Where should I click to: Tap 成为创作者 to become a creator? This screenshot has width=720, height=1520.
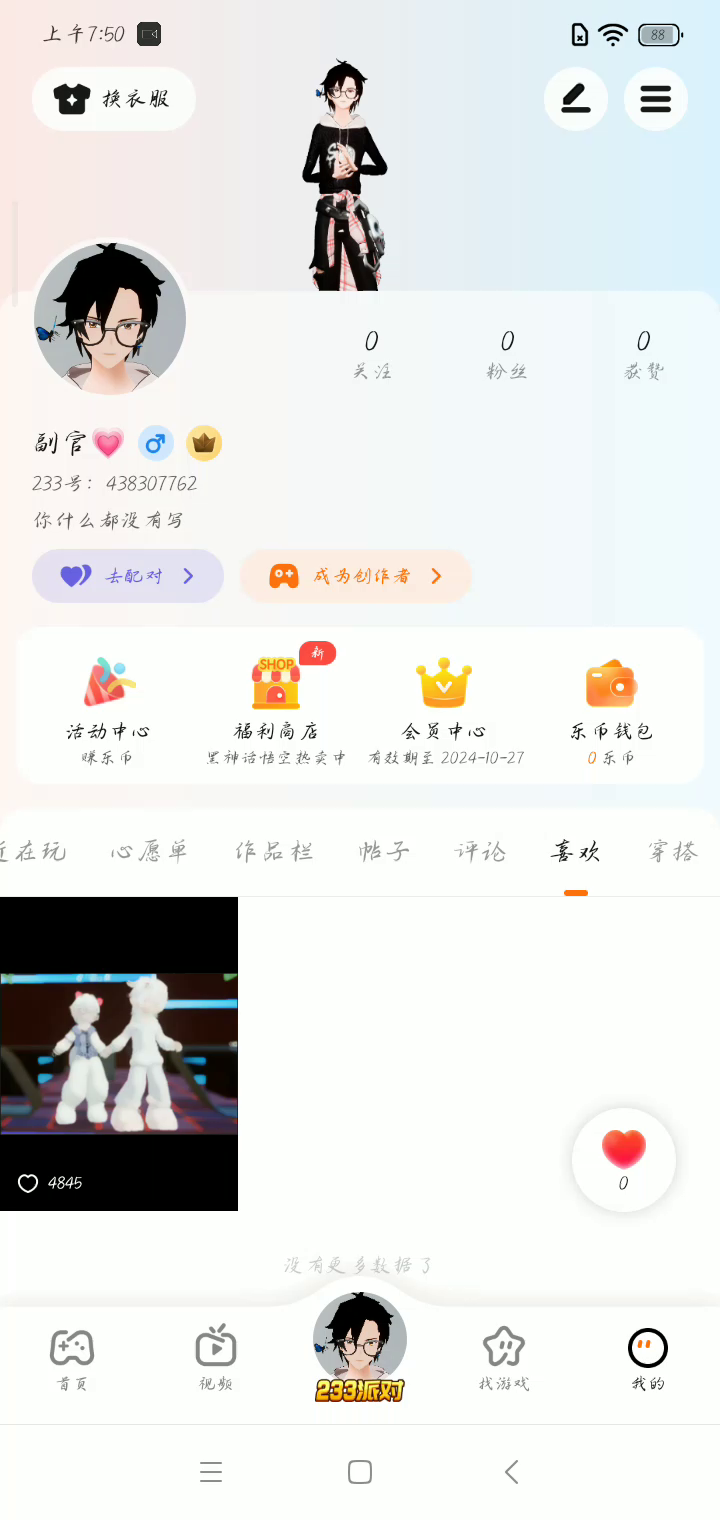click(355, 576)
